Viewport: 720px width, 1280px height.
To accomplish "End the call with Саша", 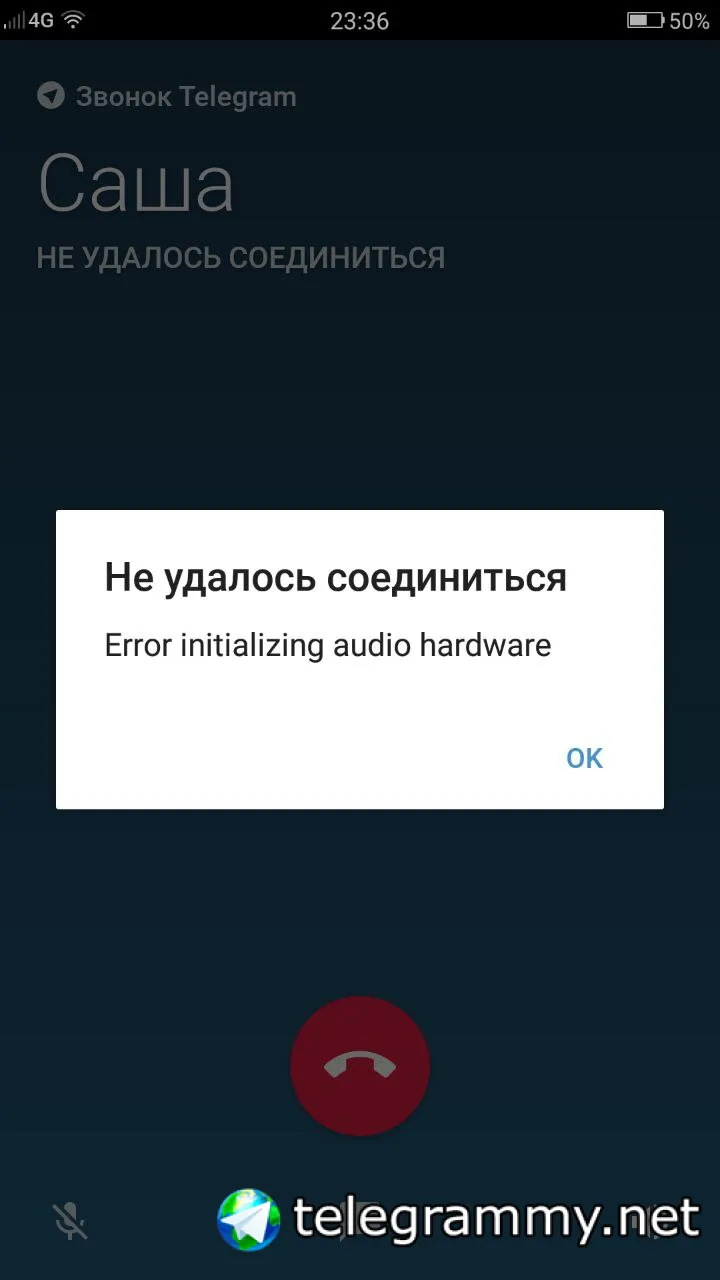I will 360,1066.
